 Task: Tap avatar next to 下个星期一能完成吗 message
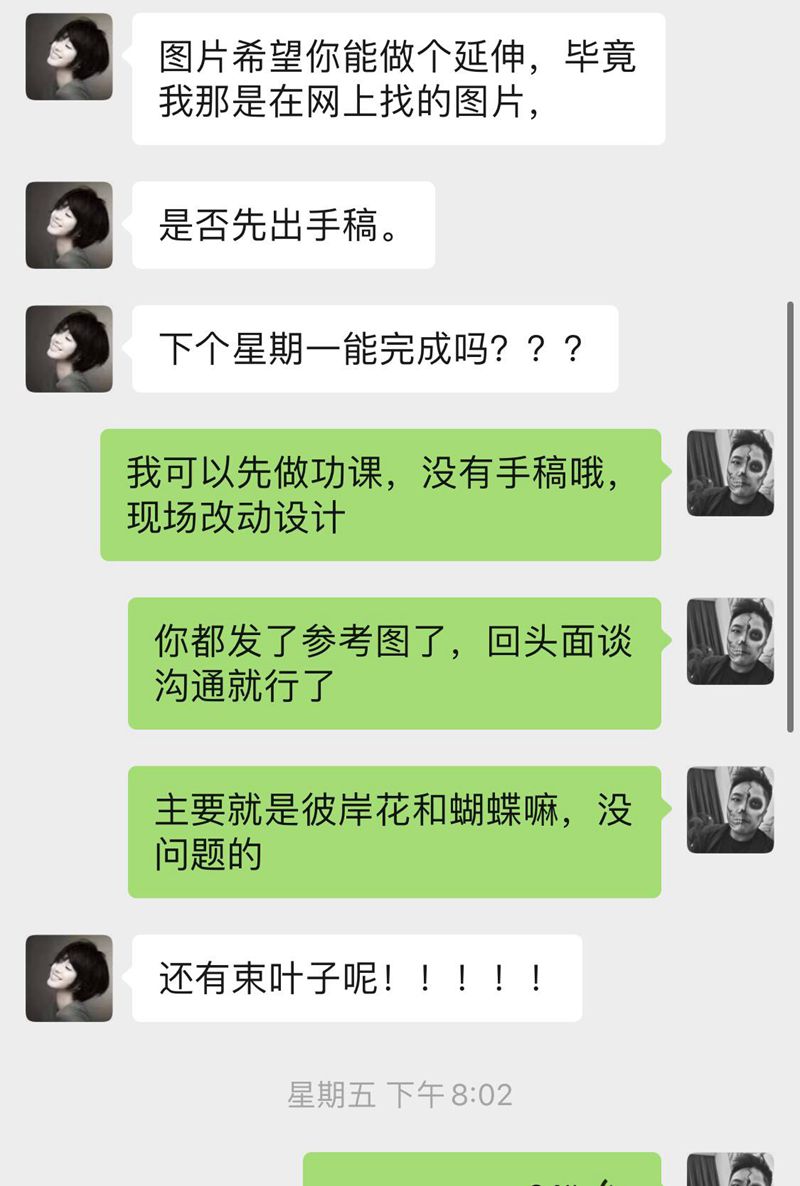pyautogui.click(x=69, y=349)
